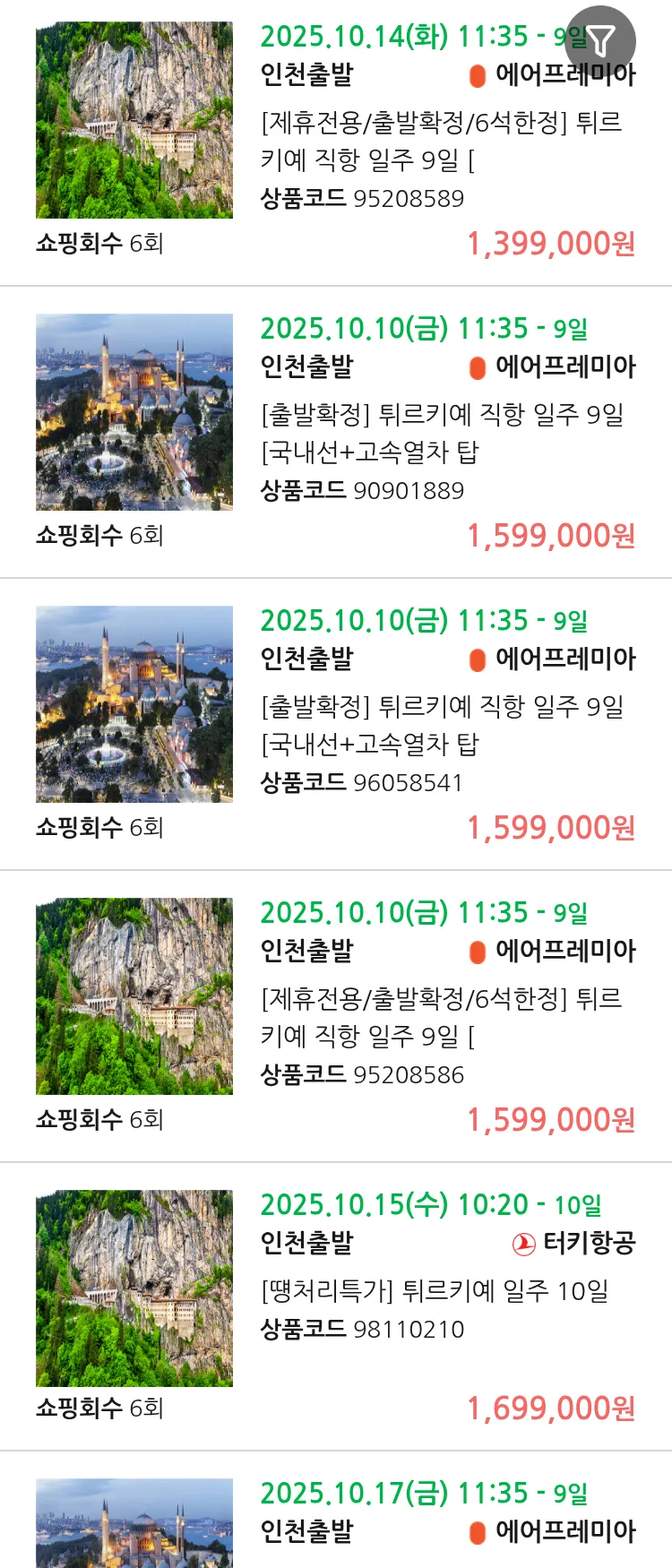Image resolution: width=672 pixels, height=1568 pixels.
Task: Open the tour with code 95208586
Action: 439,1017
